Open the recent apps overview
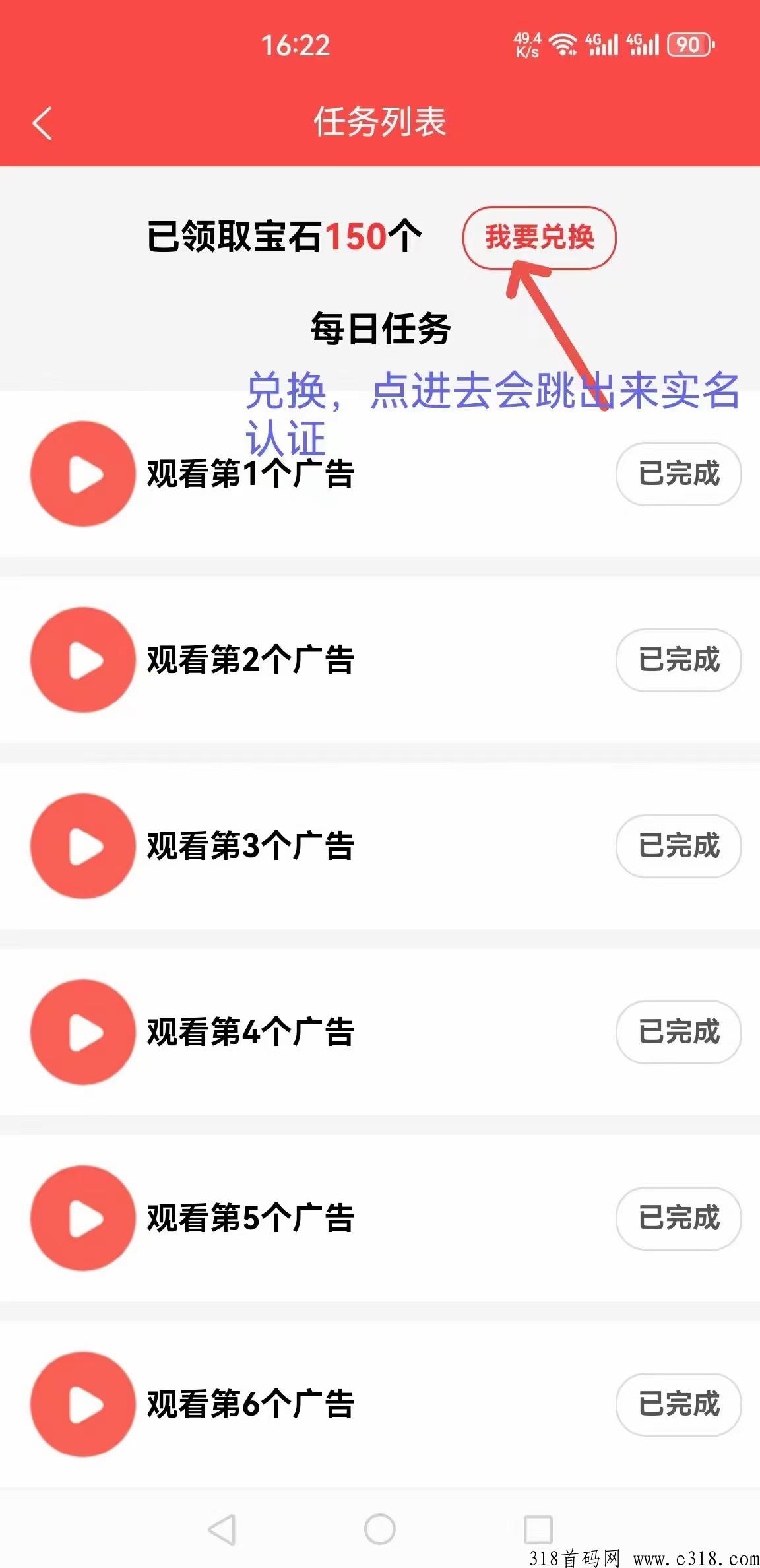Screen dimensions: 760x1568 pos(538,1529)
